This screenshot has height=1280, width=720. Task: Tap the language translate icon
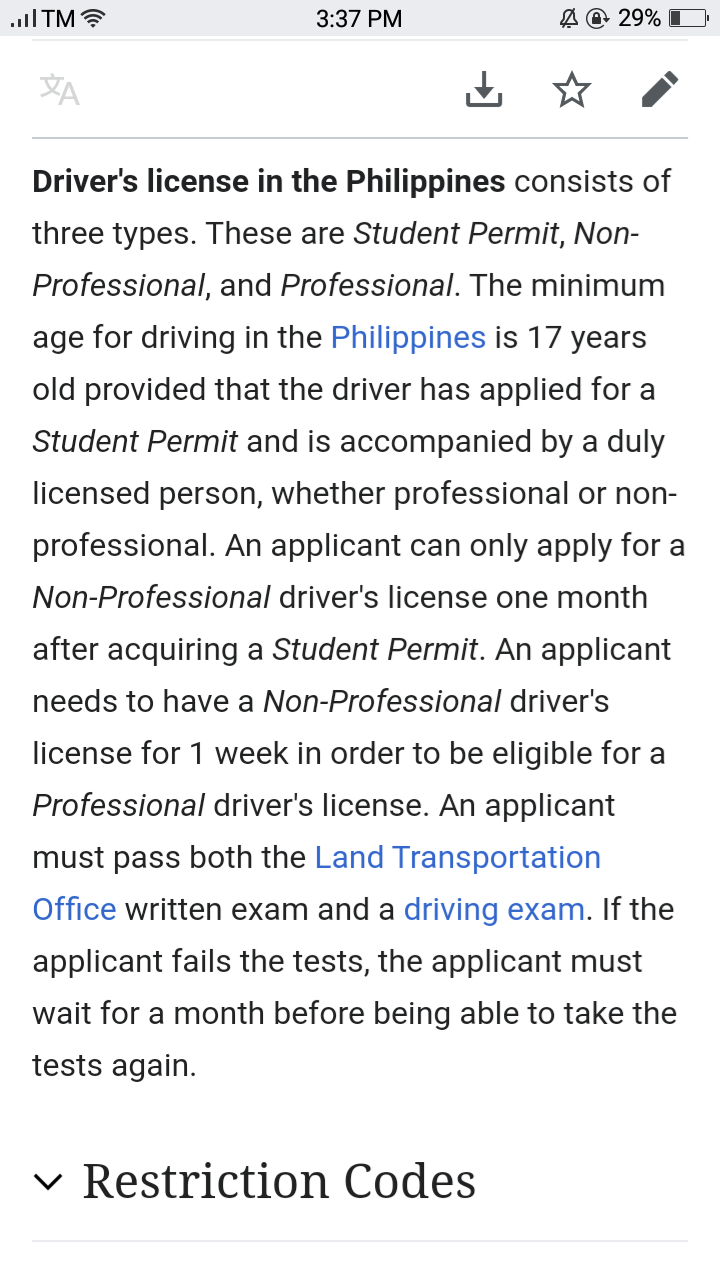point(60,90)
